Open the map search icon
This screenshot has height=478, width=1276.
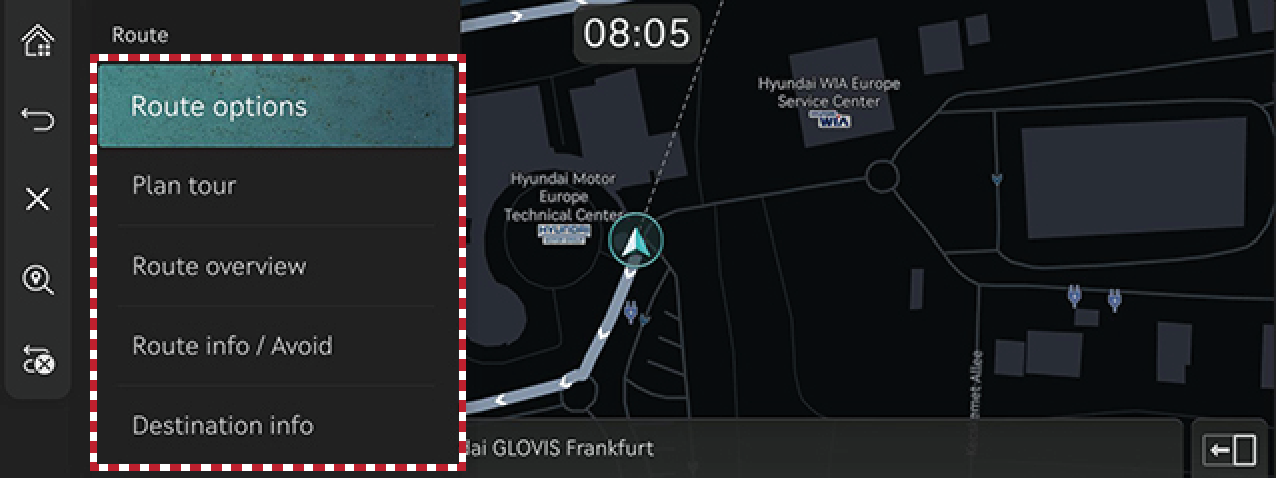point(38,279)
